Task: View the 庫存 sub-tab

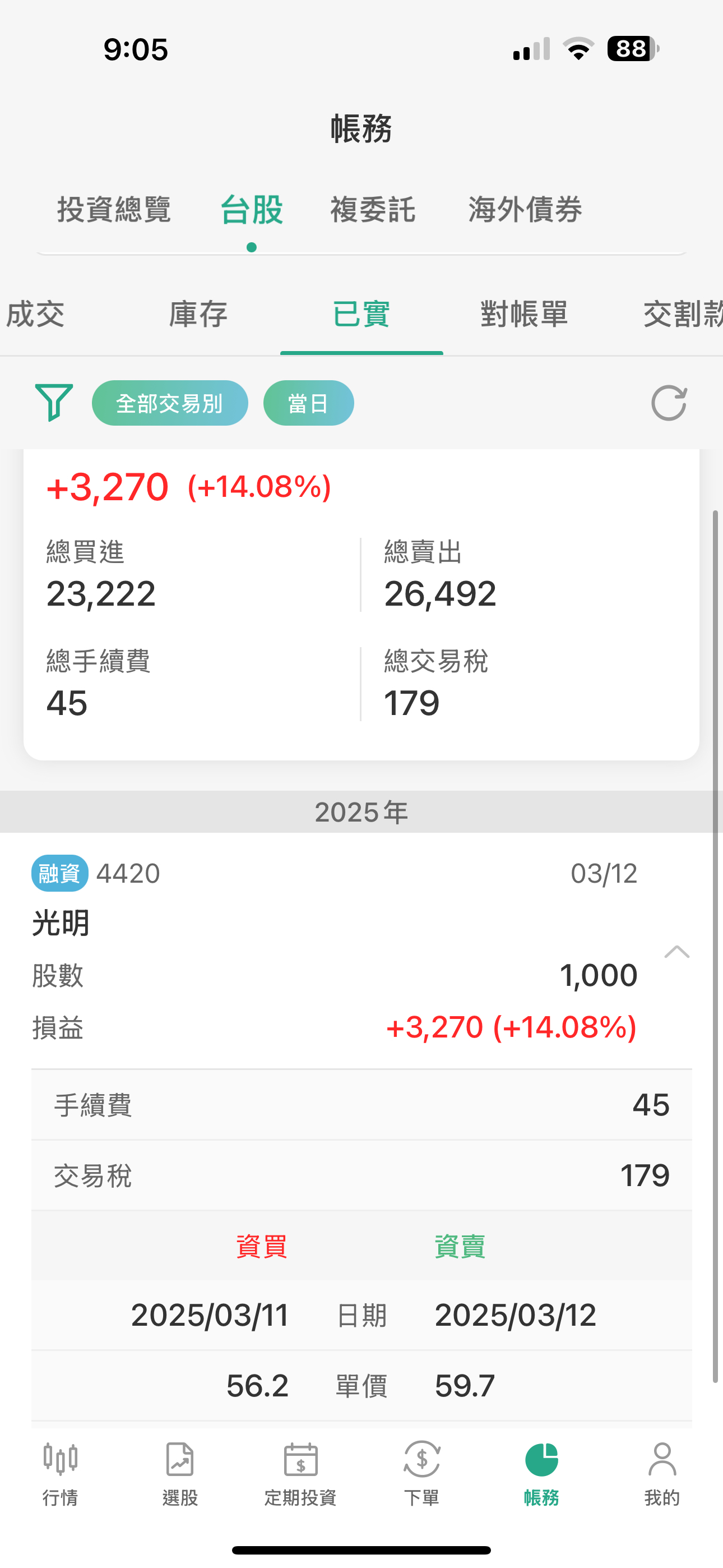Action: tap(198, 314)
